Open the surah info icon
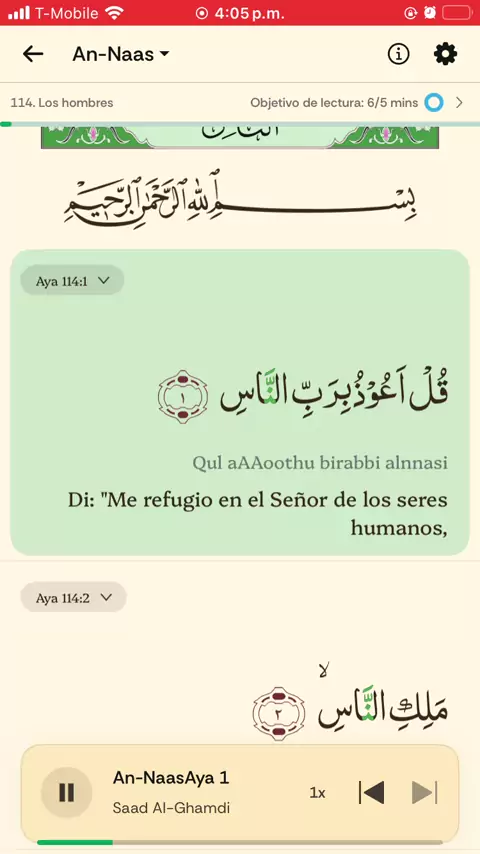The image size is (480, 854). (398, 54)
